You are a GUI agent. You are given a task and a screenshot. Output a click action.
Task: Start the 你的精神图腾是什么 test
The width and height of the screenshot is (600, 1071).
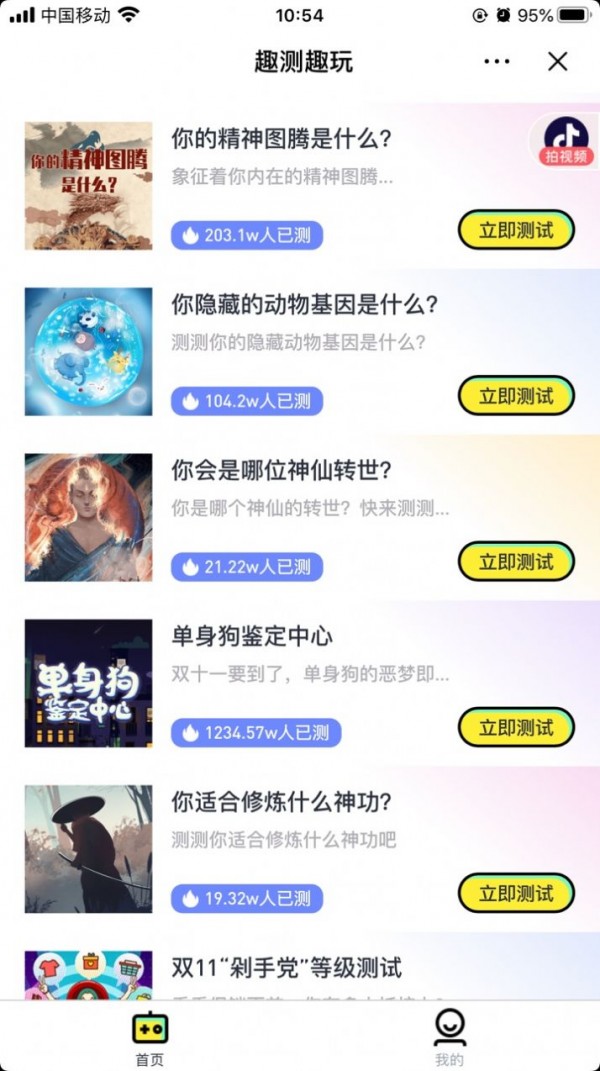[x=516, y=231]
